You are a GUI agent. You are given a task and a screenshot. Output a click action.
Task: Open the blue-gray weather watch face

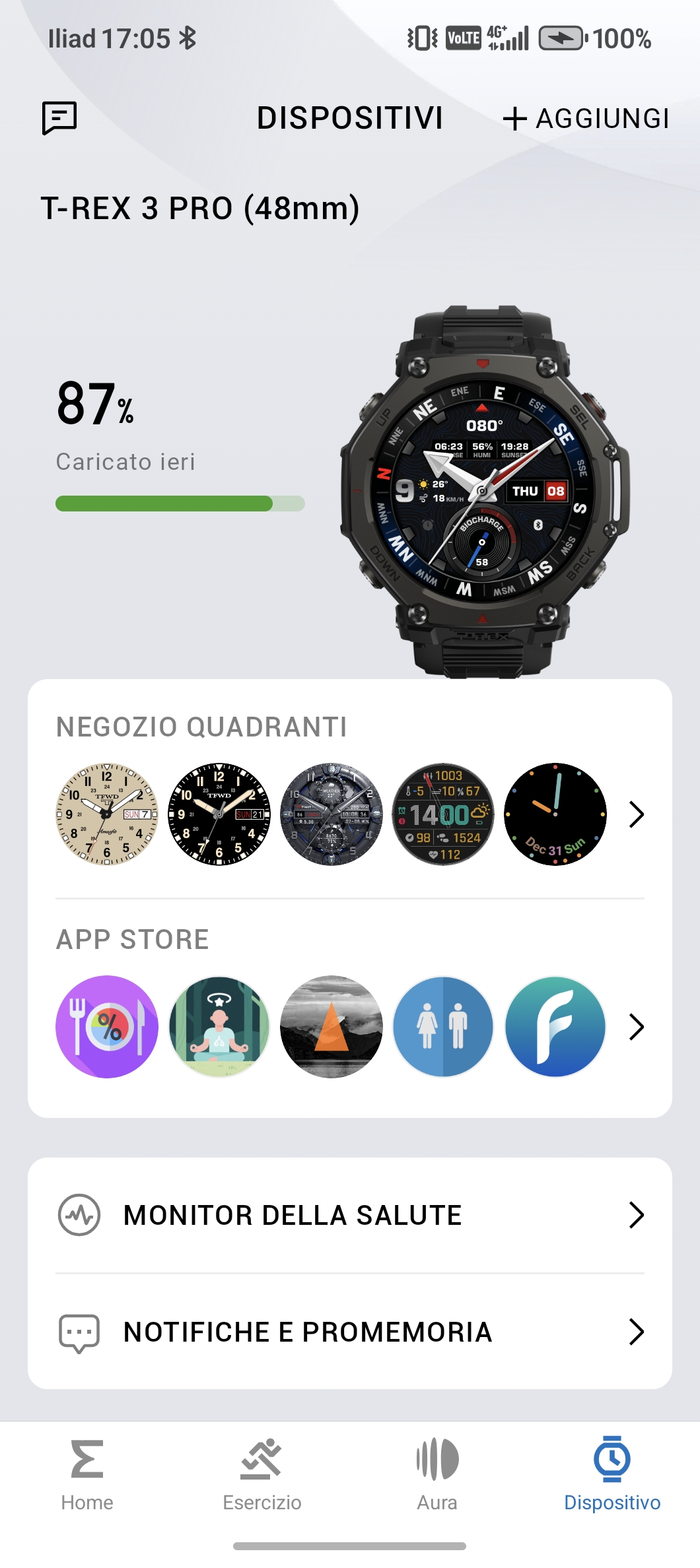coord(332,814)
